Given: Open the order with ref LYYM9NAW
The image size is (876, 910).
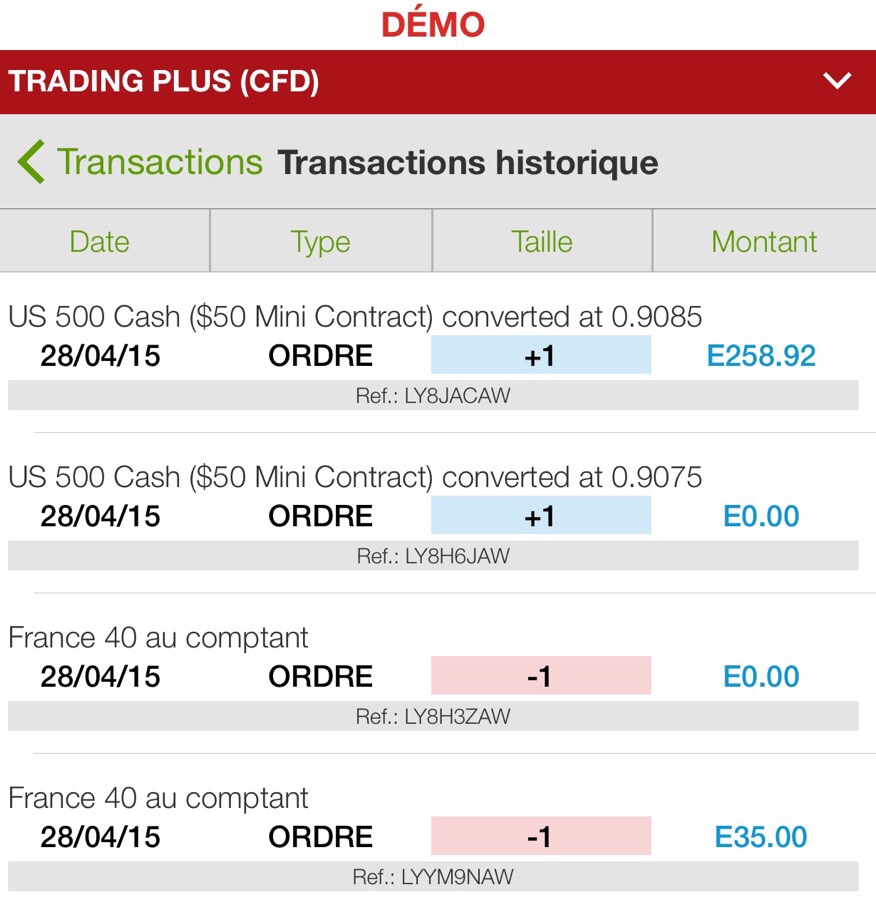Looking at the screenshot, I should [432, 837].
